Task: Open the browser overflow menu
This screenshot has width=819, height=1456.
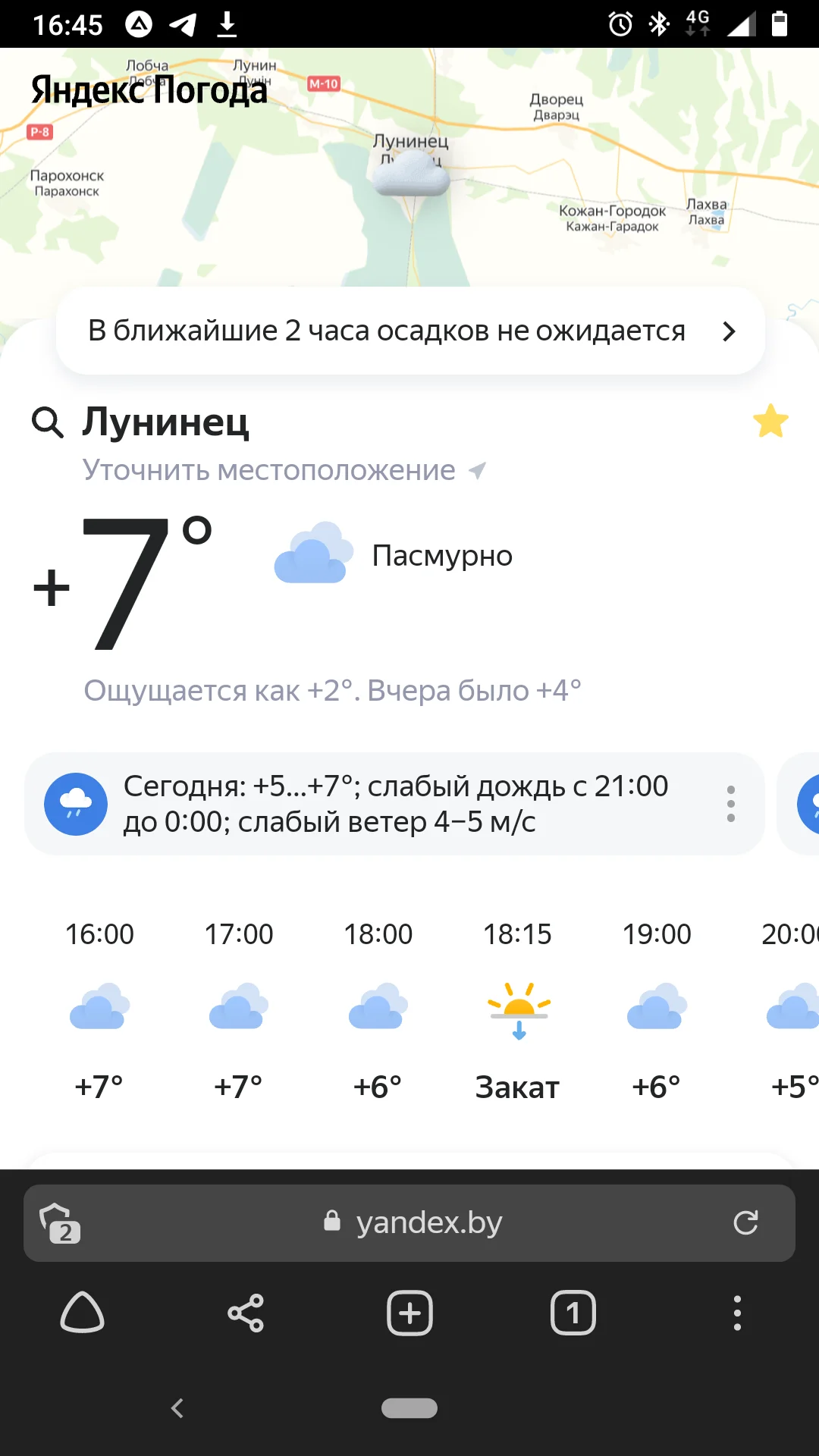Action: tap(737, 1313)
